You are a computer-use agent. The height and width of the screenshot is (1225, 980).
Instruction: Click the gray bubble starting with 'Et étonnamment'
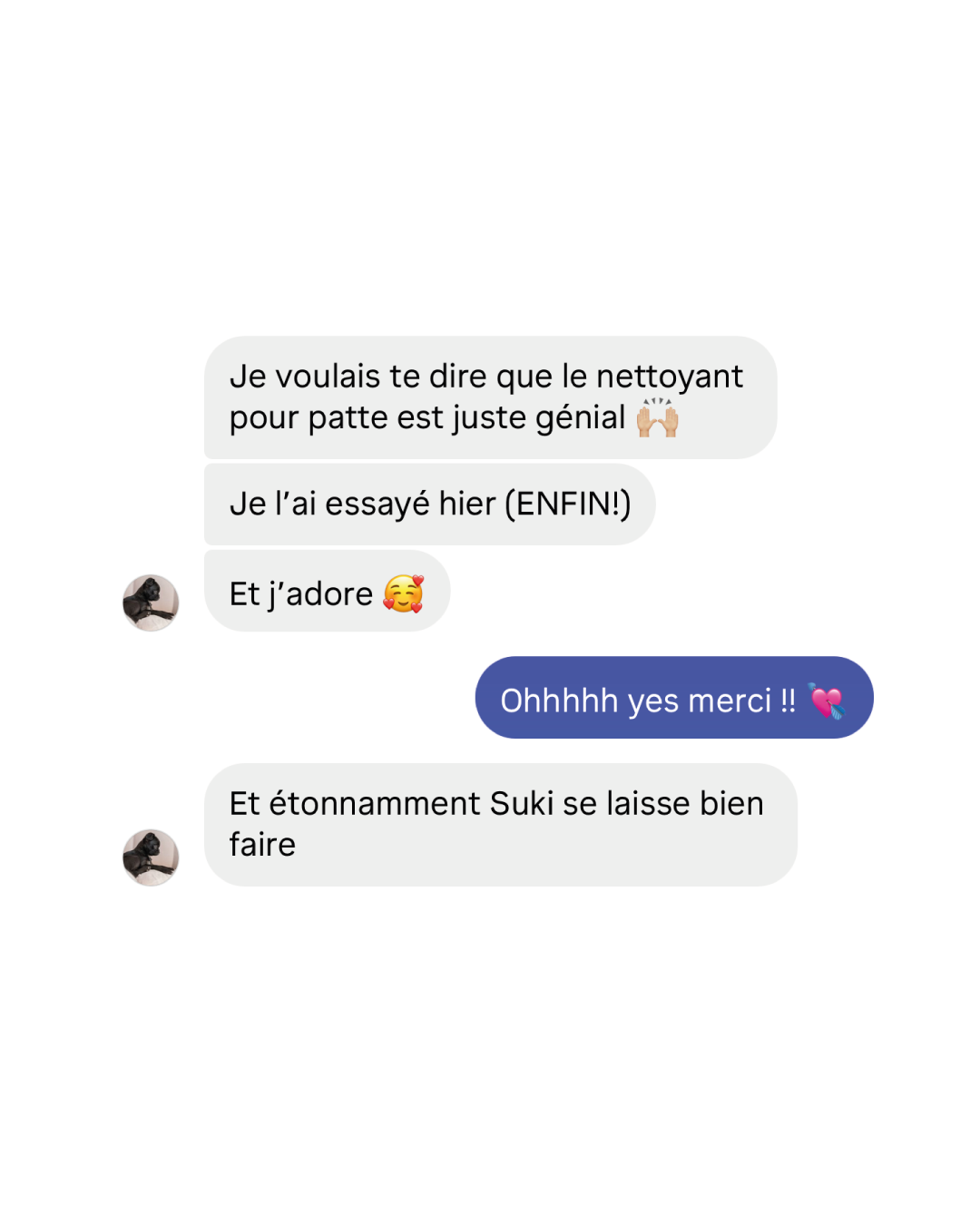click(x=497, y=822)
